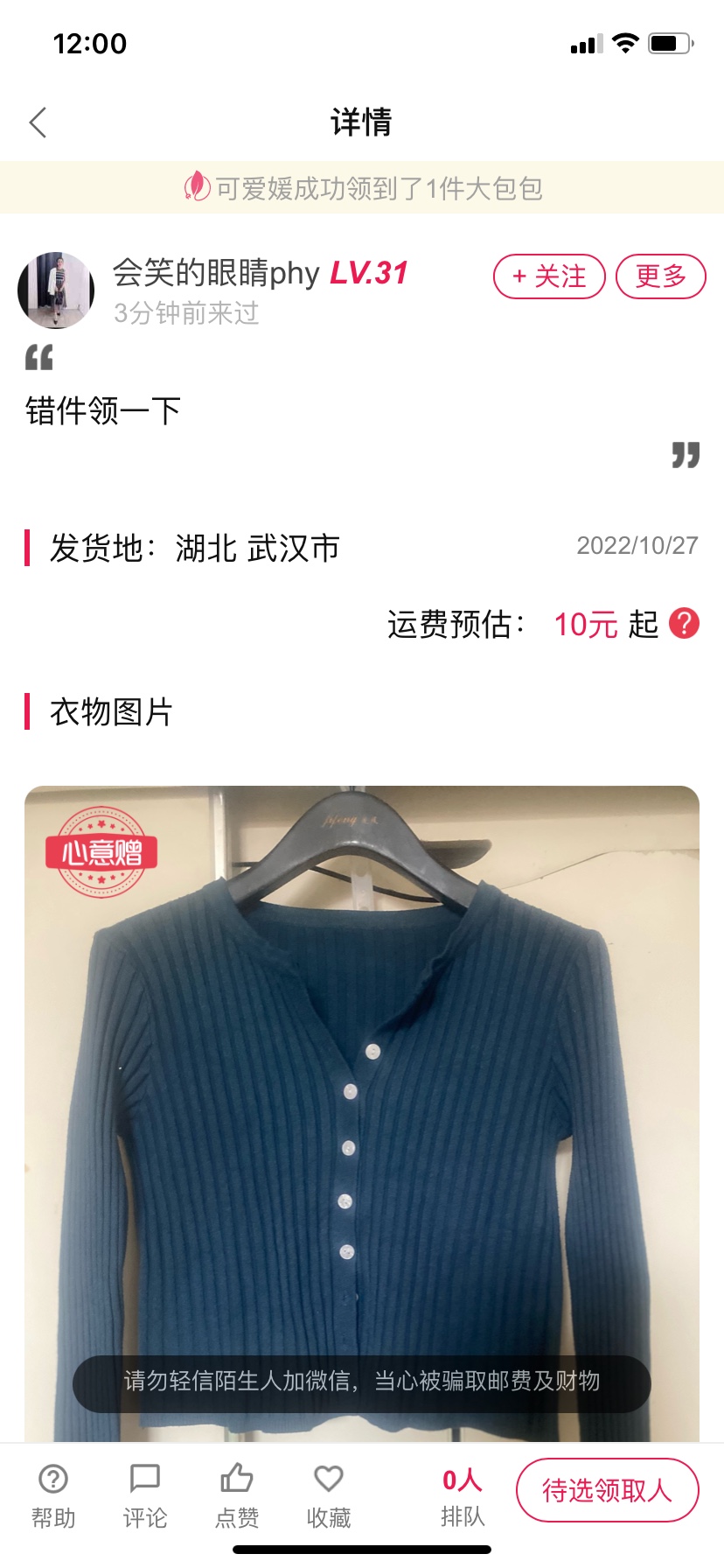Open 评论 comments

145,1495
